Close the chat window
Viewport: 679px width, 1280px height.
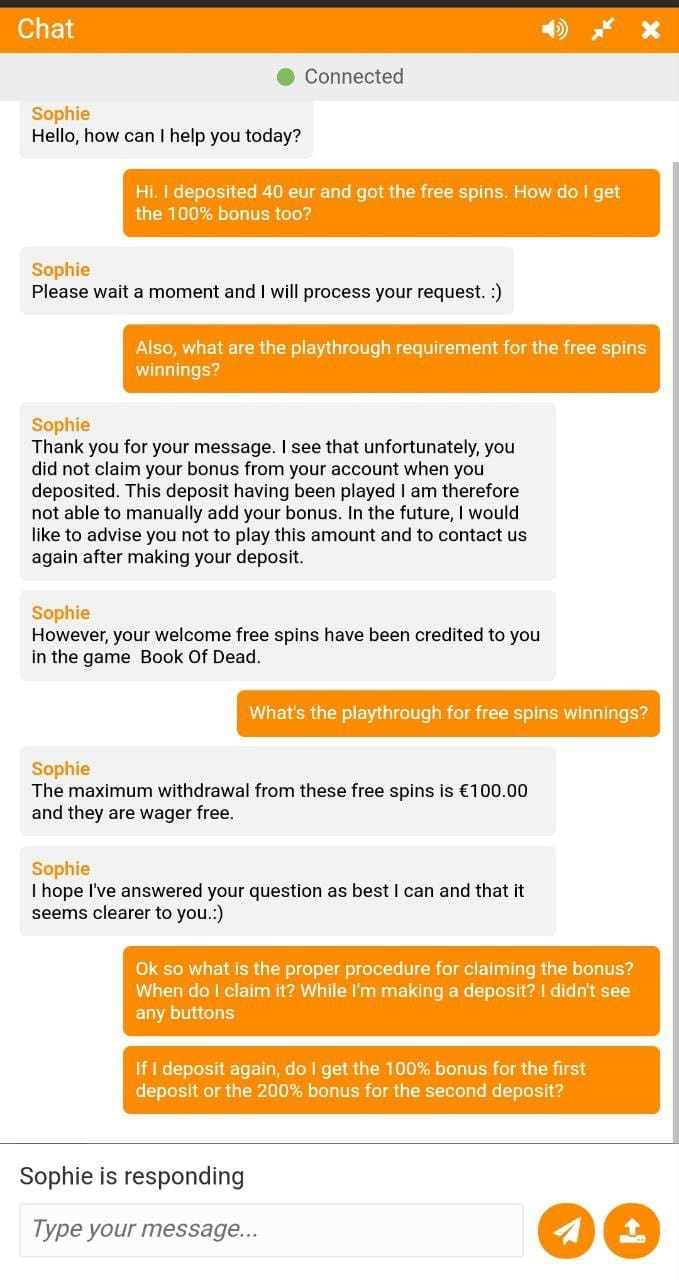650,30
